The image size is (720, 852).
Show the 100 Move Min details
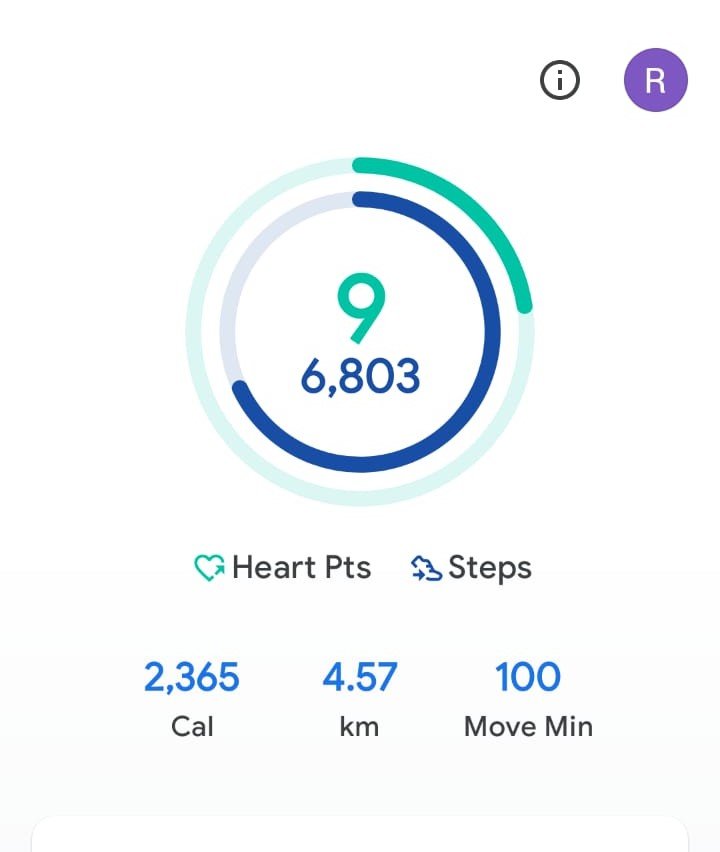(x=528, y=698)
